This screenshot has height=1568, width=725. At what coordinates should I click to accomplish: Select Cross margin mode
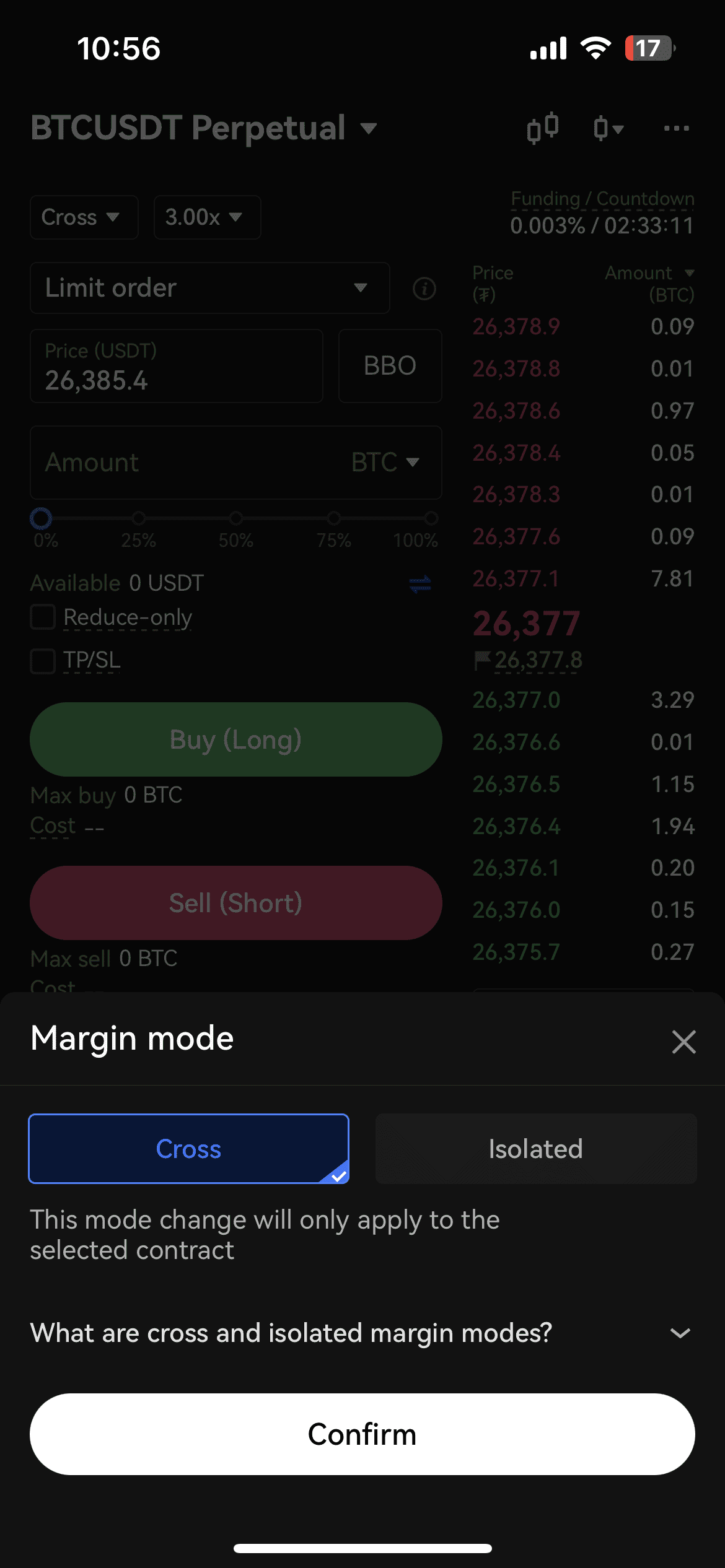point(189,1149)
